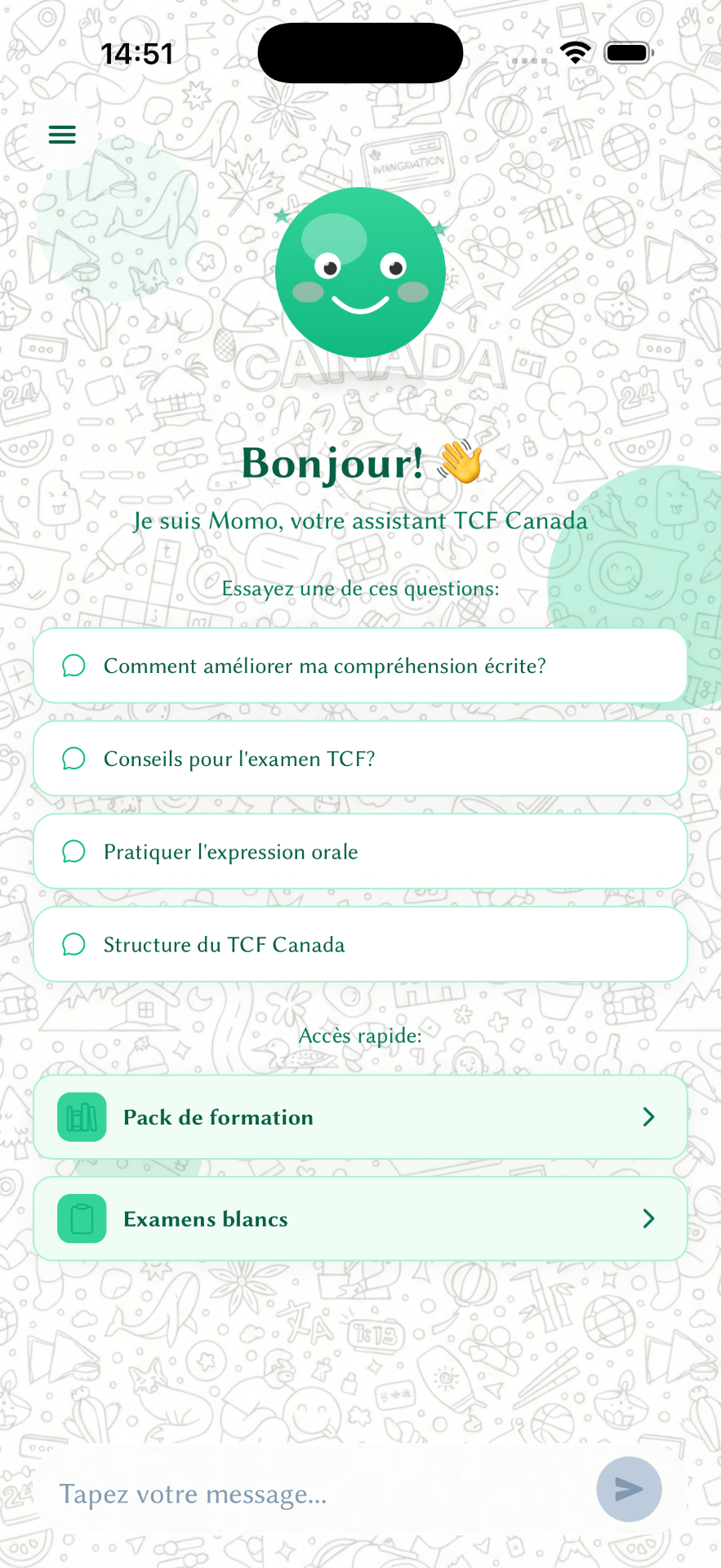Click the chat bubble icon beside Conseils pour l'examen TCF
721x1568 pixels.
(73, 758)
